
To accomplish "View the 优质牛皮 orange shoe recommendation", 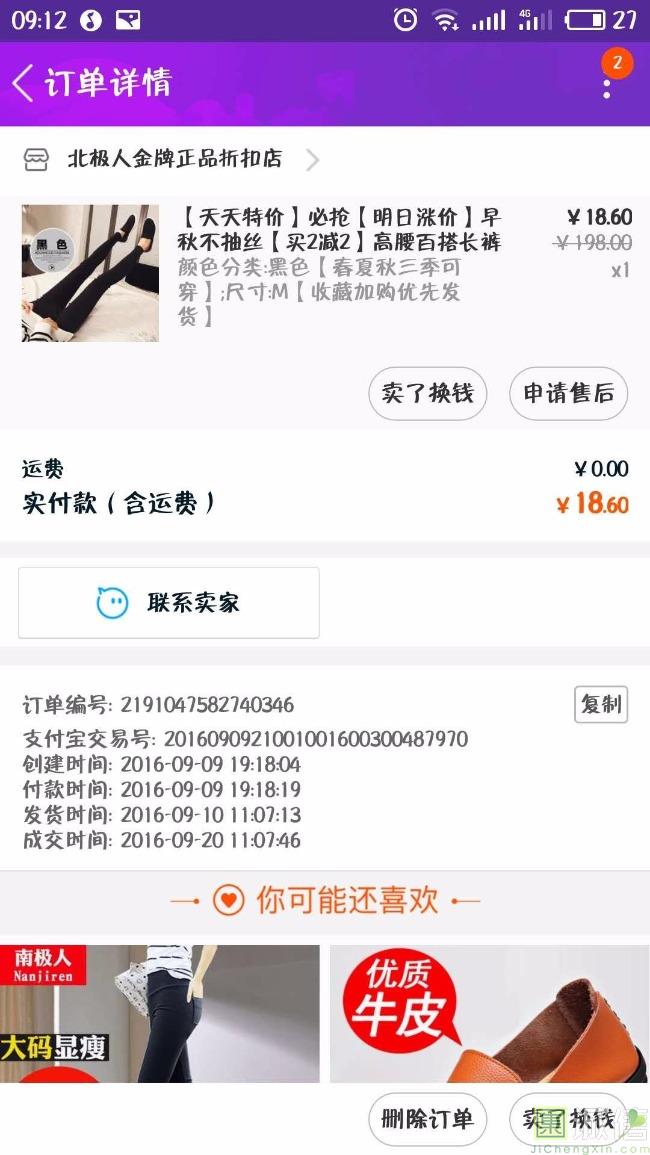I will click(x=489, y=1013).
